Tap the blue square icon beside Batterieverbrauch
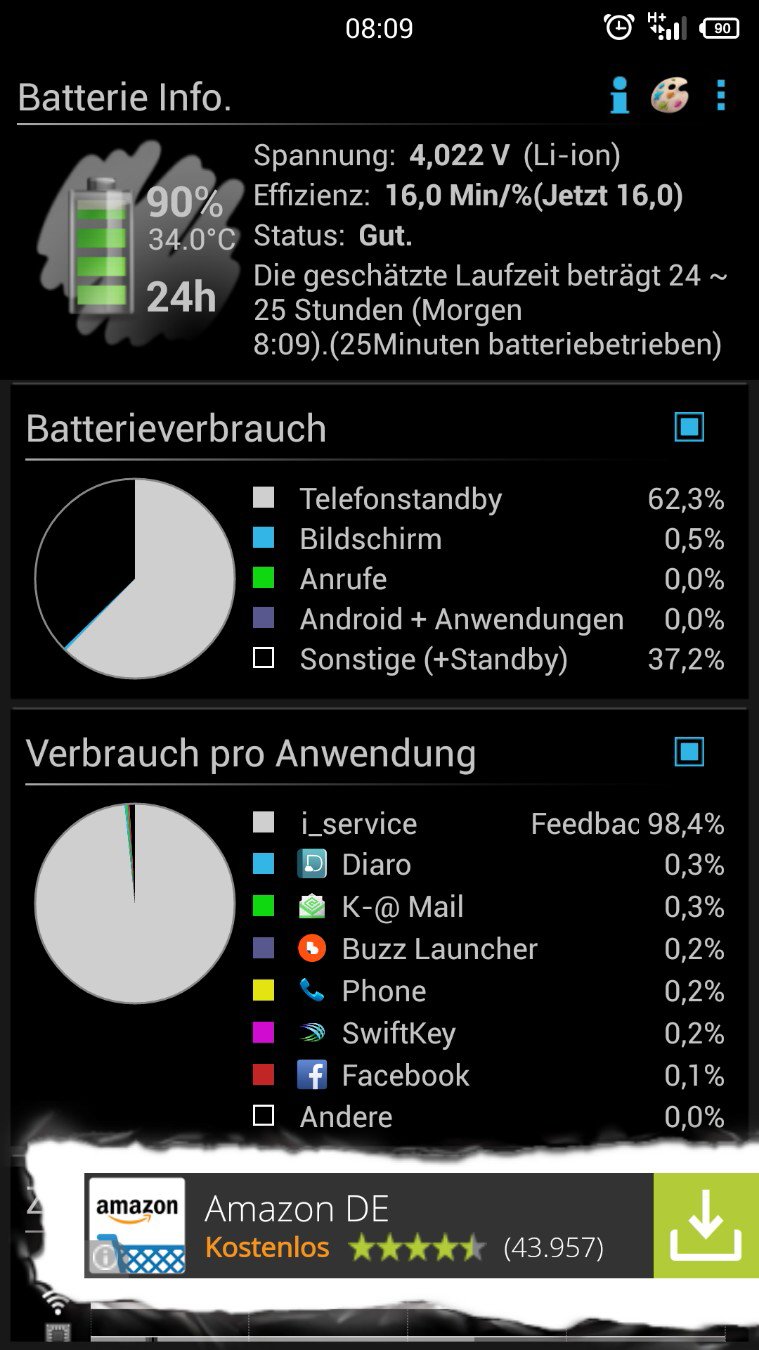The image size is (759, 1350). coord(689,427)
